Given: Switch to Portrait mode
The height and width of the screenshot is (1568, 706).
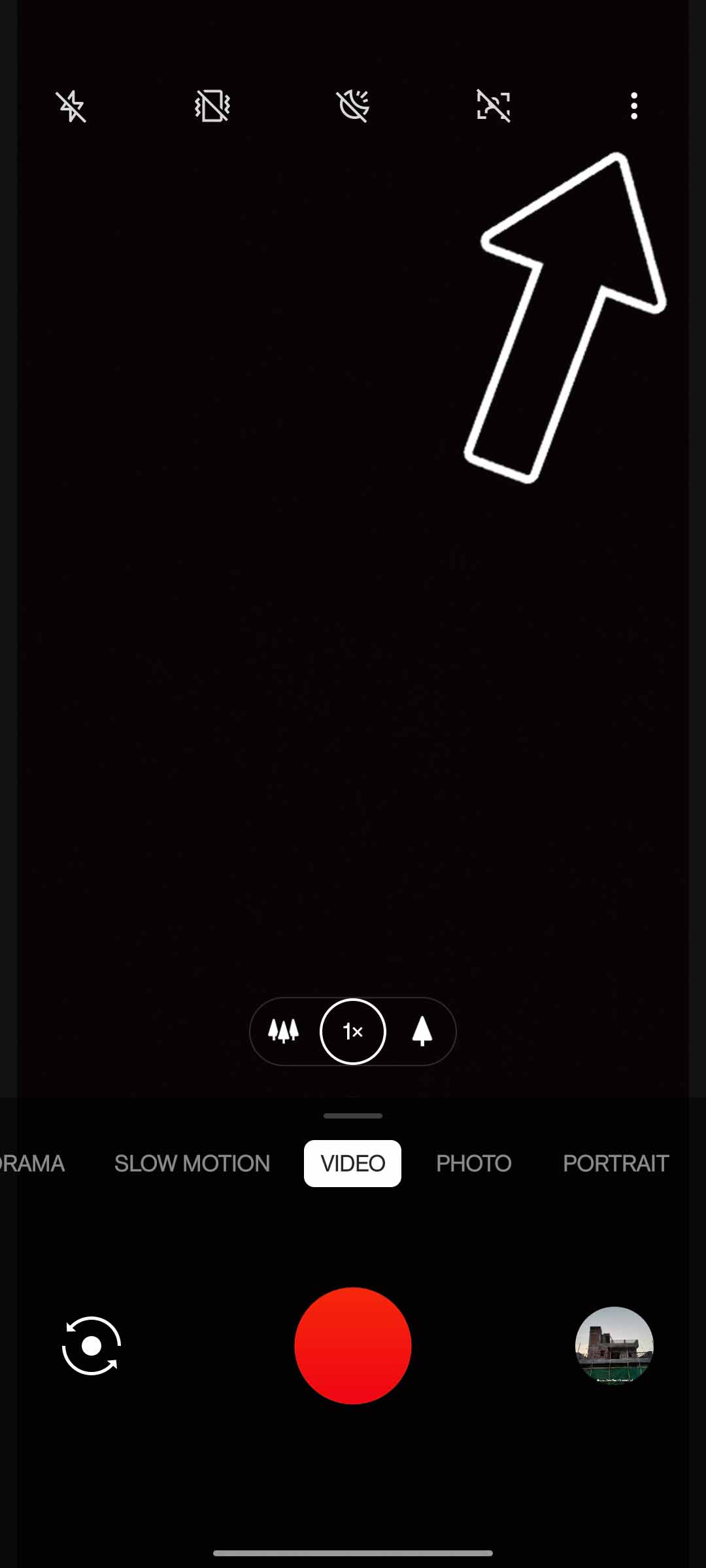Looking at the screenshot, I should (615, 1164).
